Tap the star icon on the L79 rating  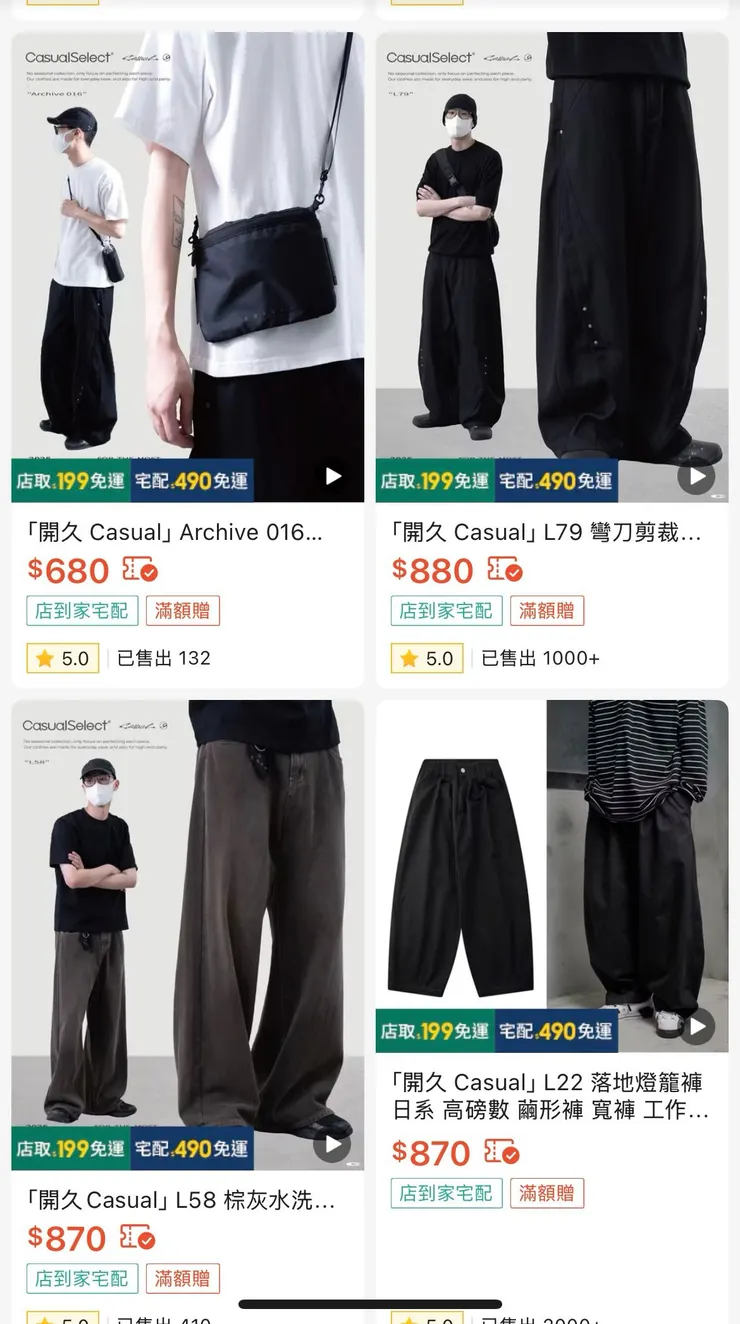408,658
